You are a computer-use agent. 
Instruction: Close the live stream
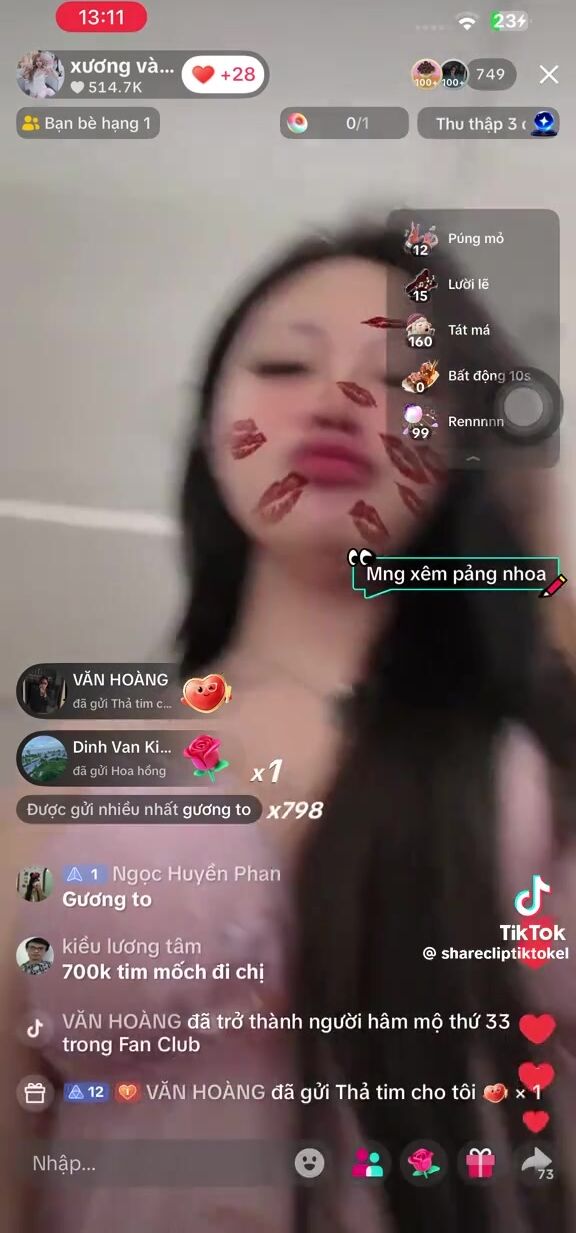click(x=548, y=74)
